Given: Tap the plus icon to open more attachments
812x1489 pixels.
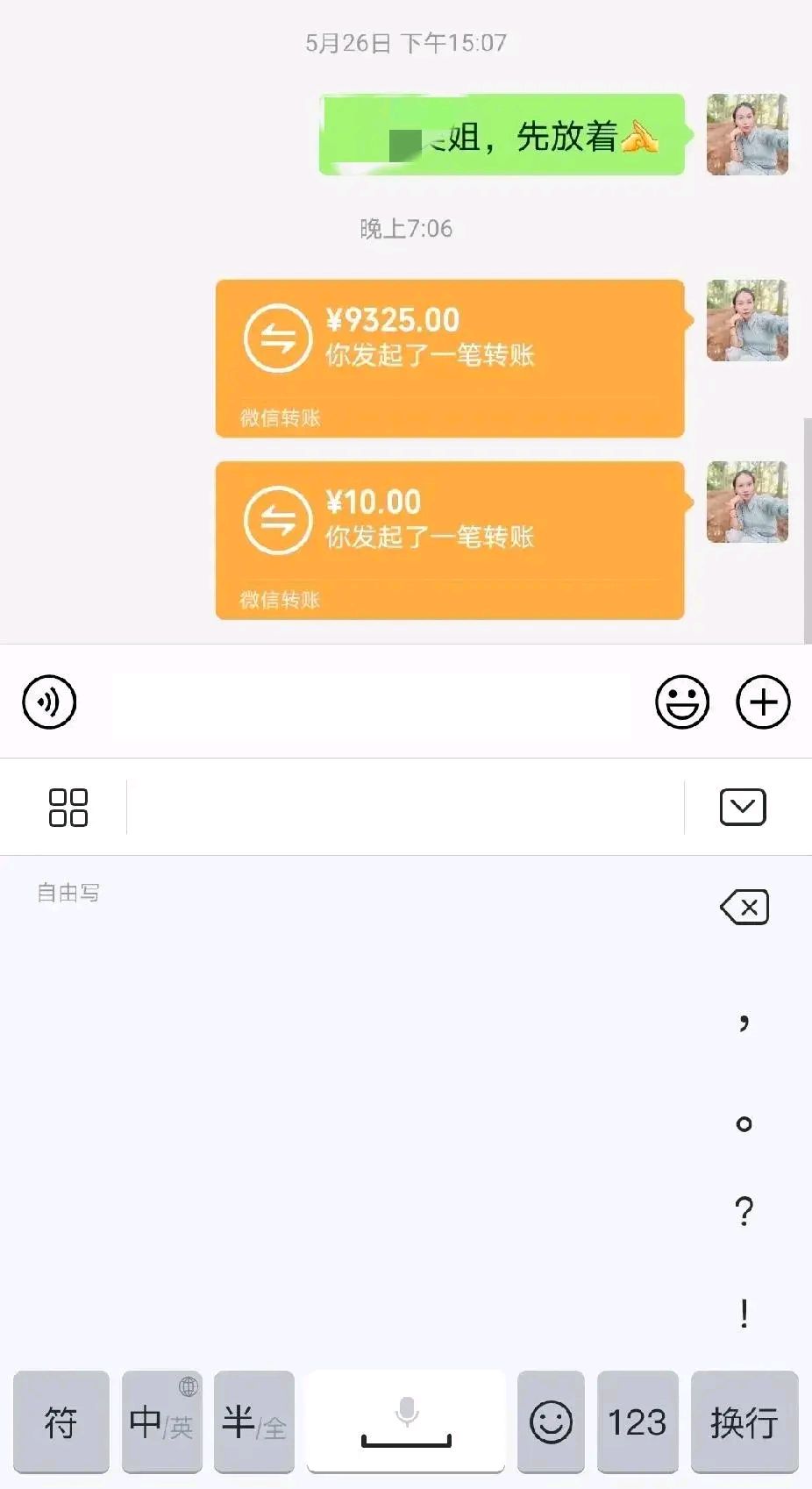Looking at the screenshot, I should [x=762, y=702].
